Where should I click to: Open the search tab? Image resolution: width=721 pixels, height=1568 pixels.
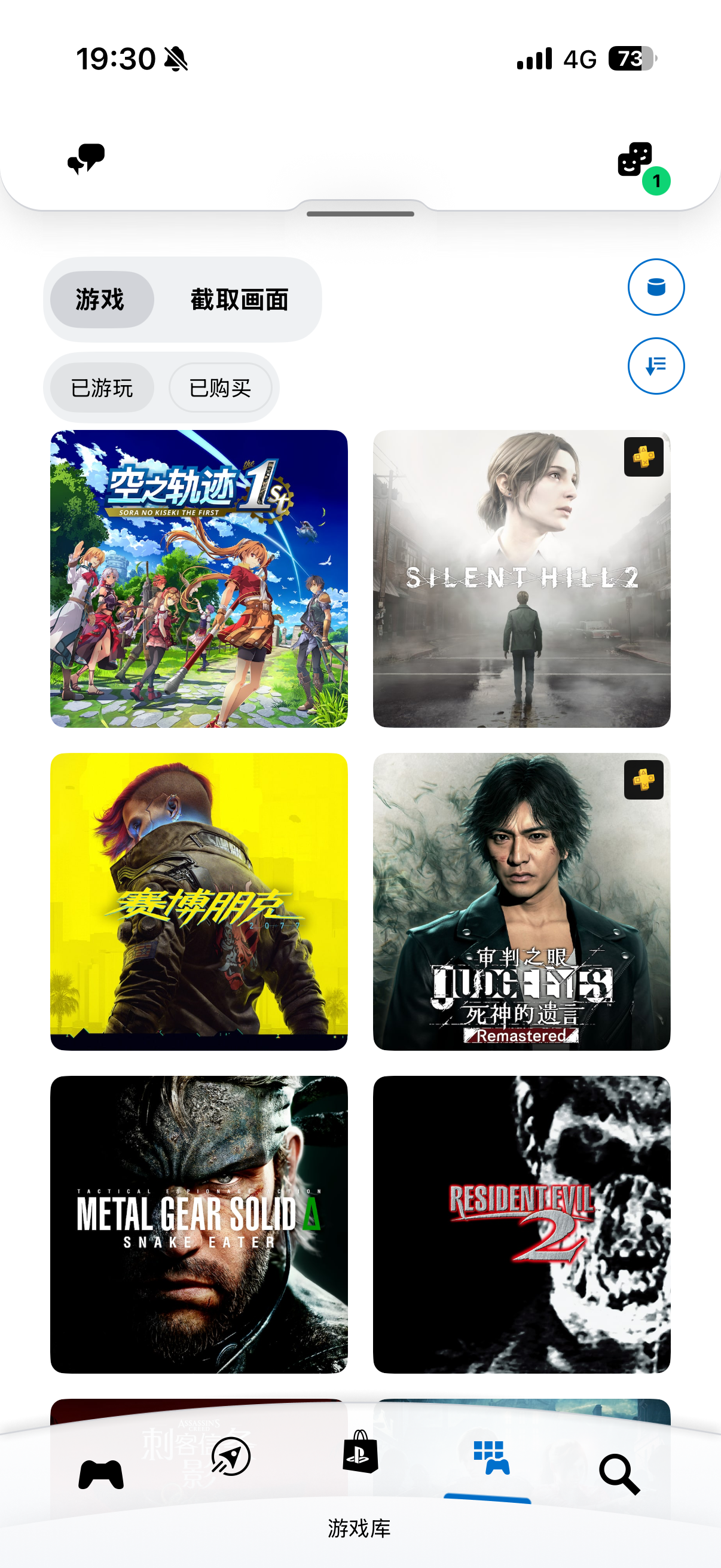(619, 1474)
